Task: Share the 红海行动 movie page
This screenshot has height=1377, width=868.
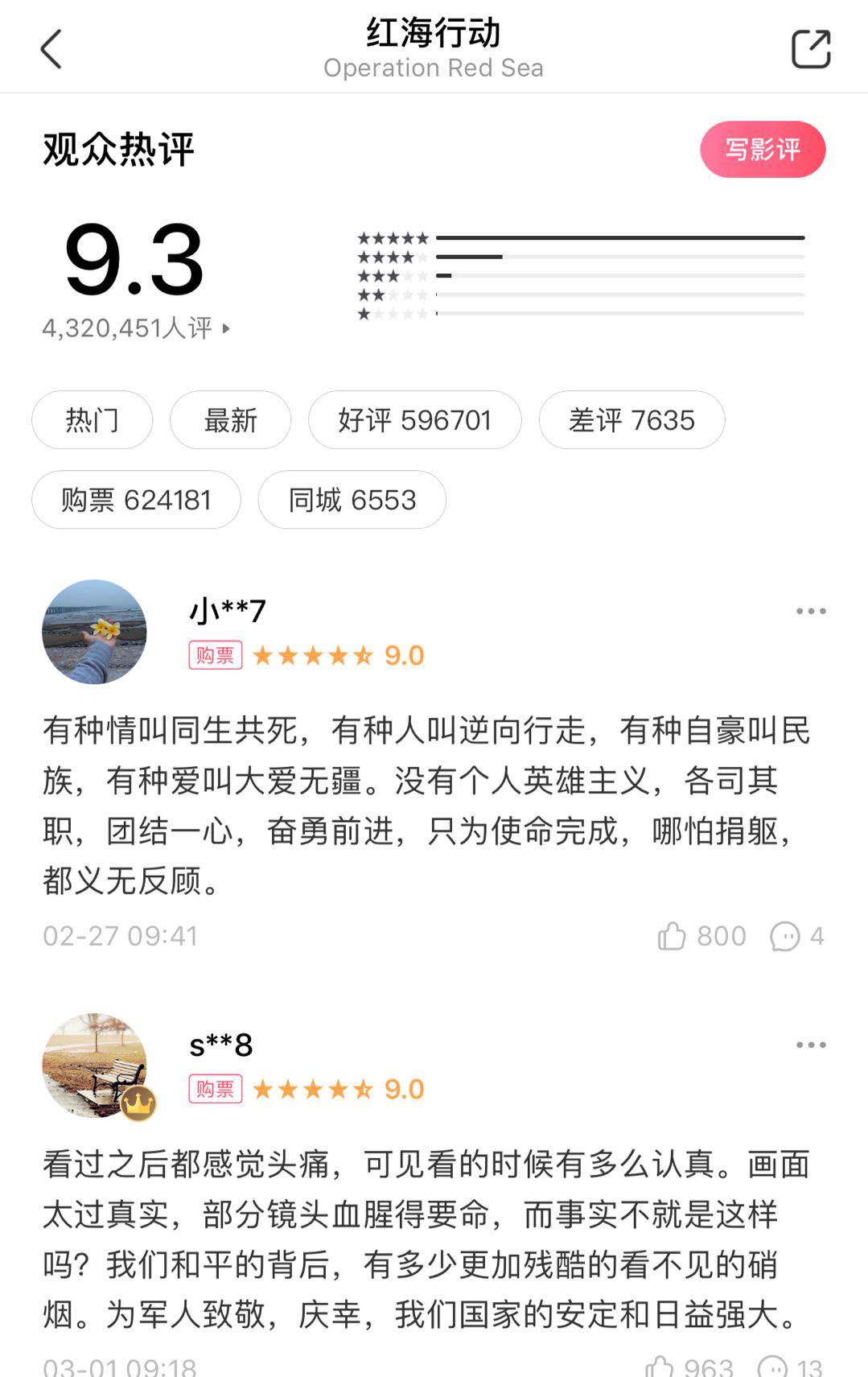Action: click(810, 49)
